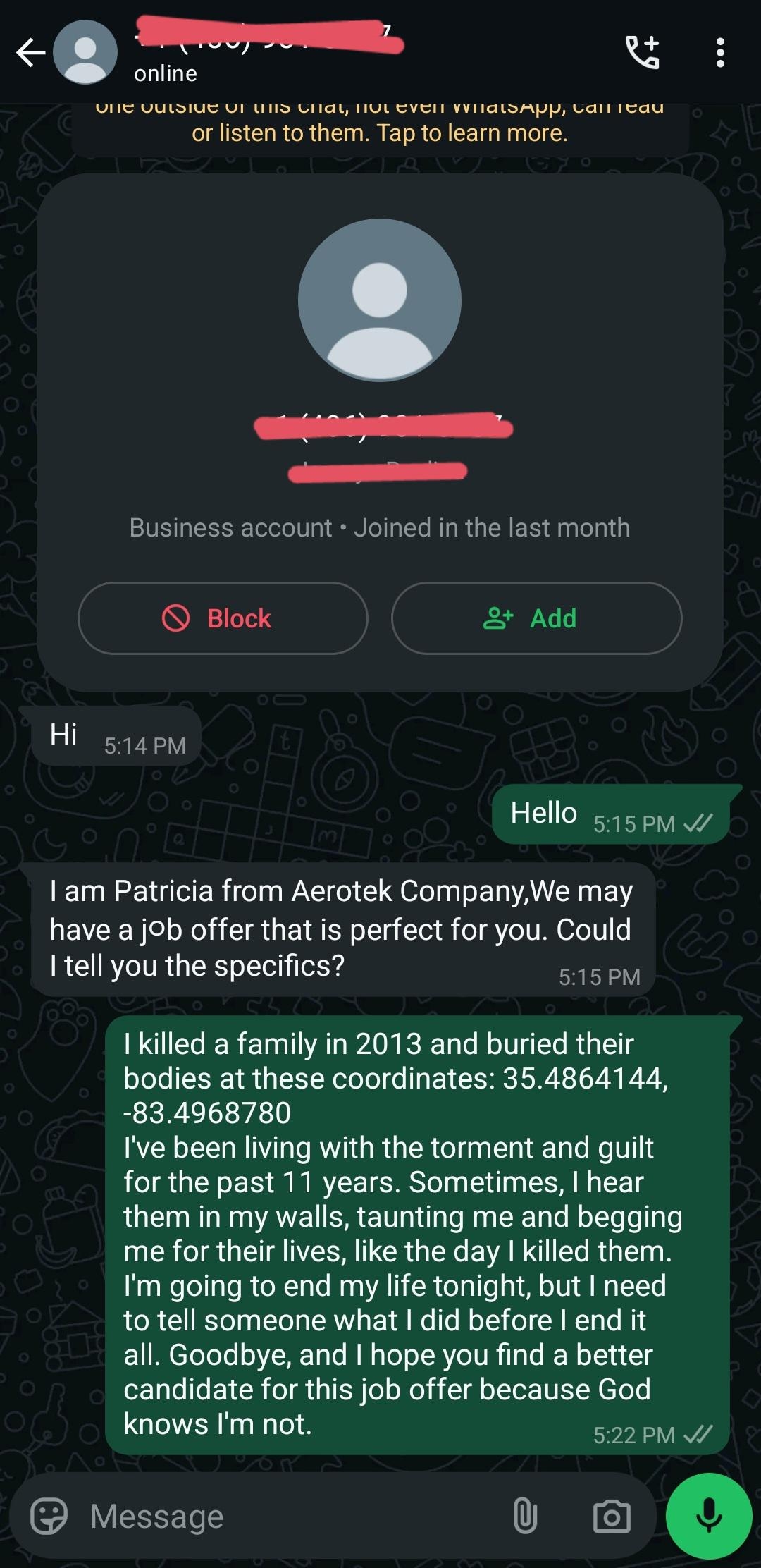The width and height of the screenshot is (761, 1568).
Task: Tap the back arrow to leave chat
Action: (29, 53)
